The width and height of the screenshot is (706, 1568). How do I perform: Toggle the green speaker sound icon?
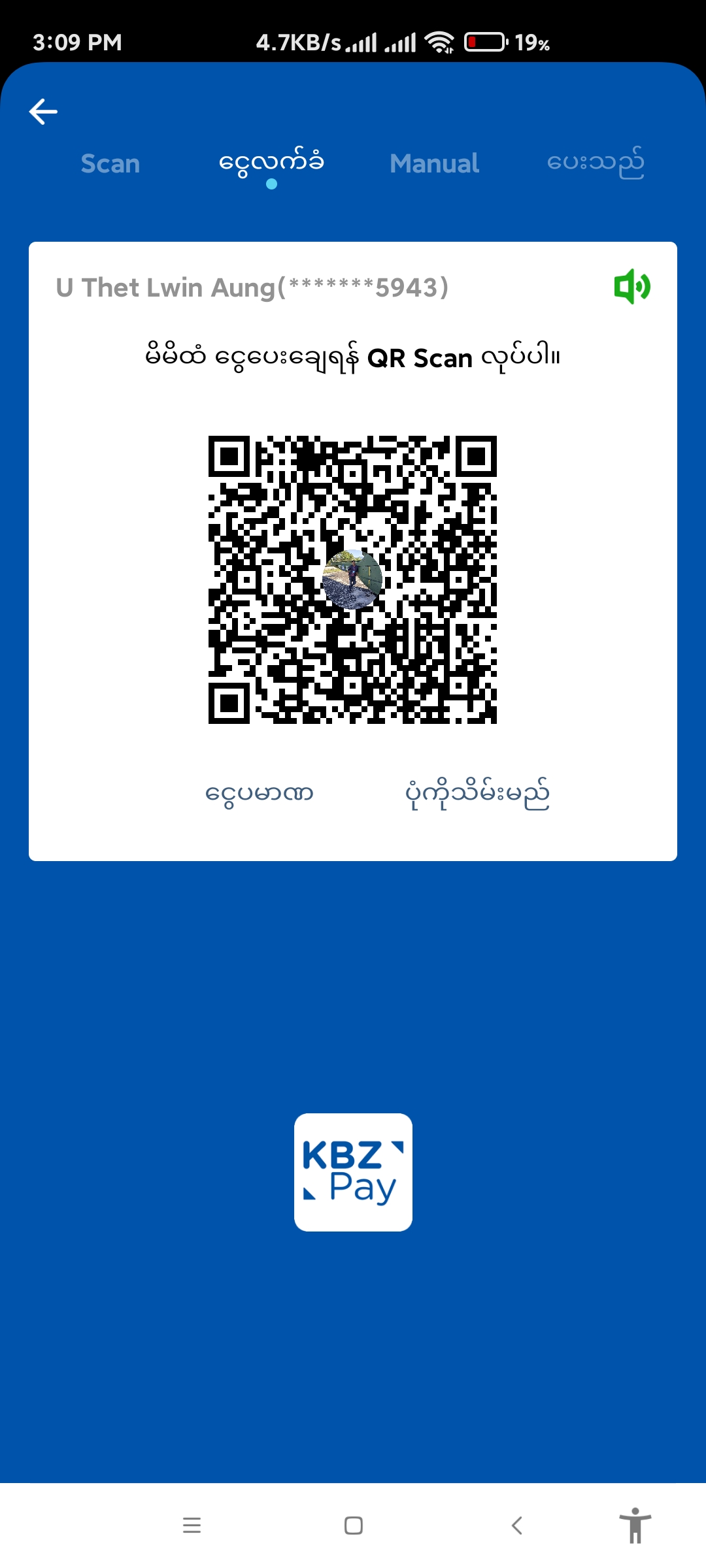pyautogui.click(x=631, y=287)
